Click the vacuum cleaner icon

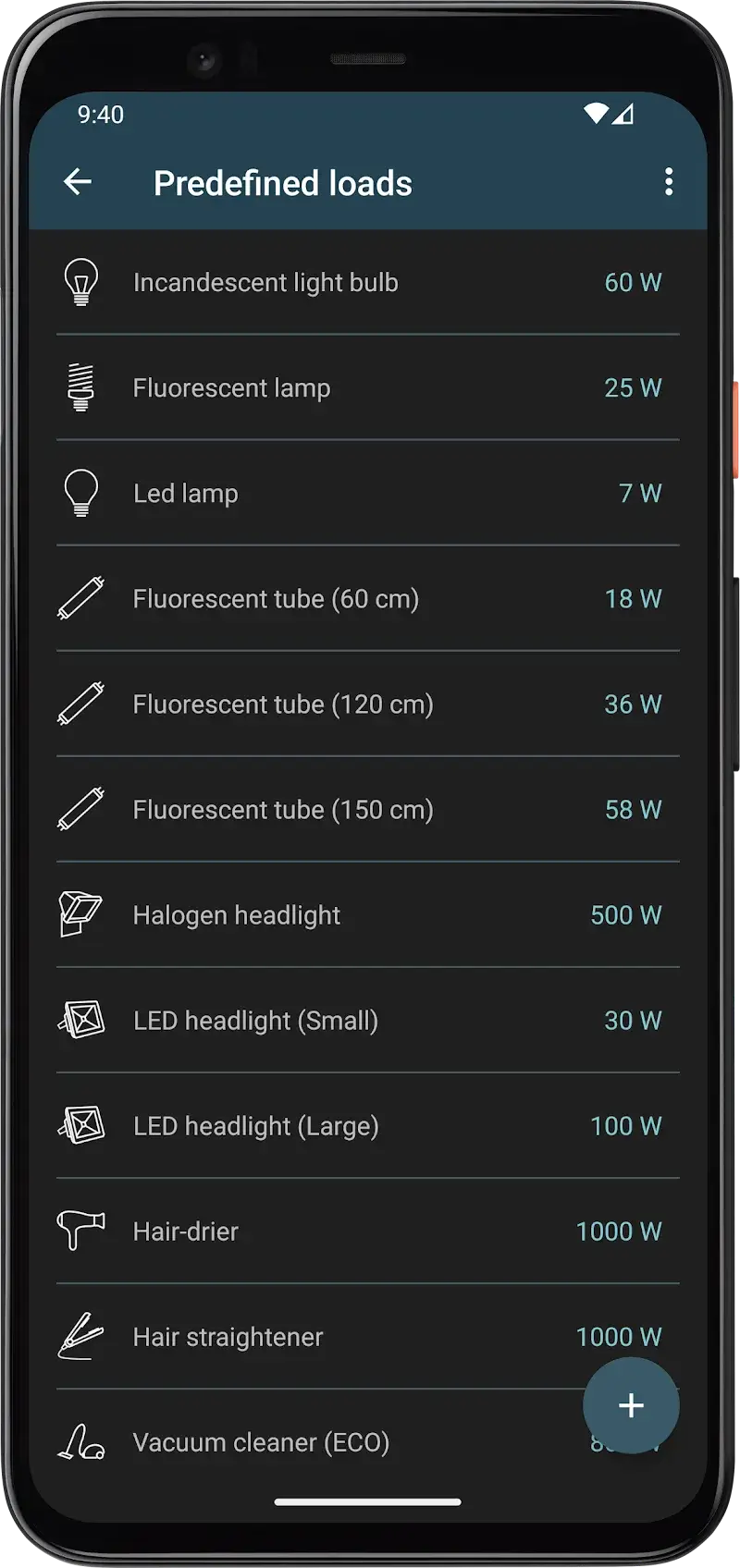[x=82, y=1441]
